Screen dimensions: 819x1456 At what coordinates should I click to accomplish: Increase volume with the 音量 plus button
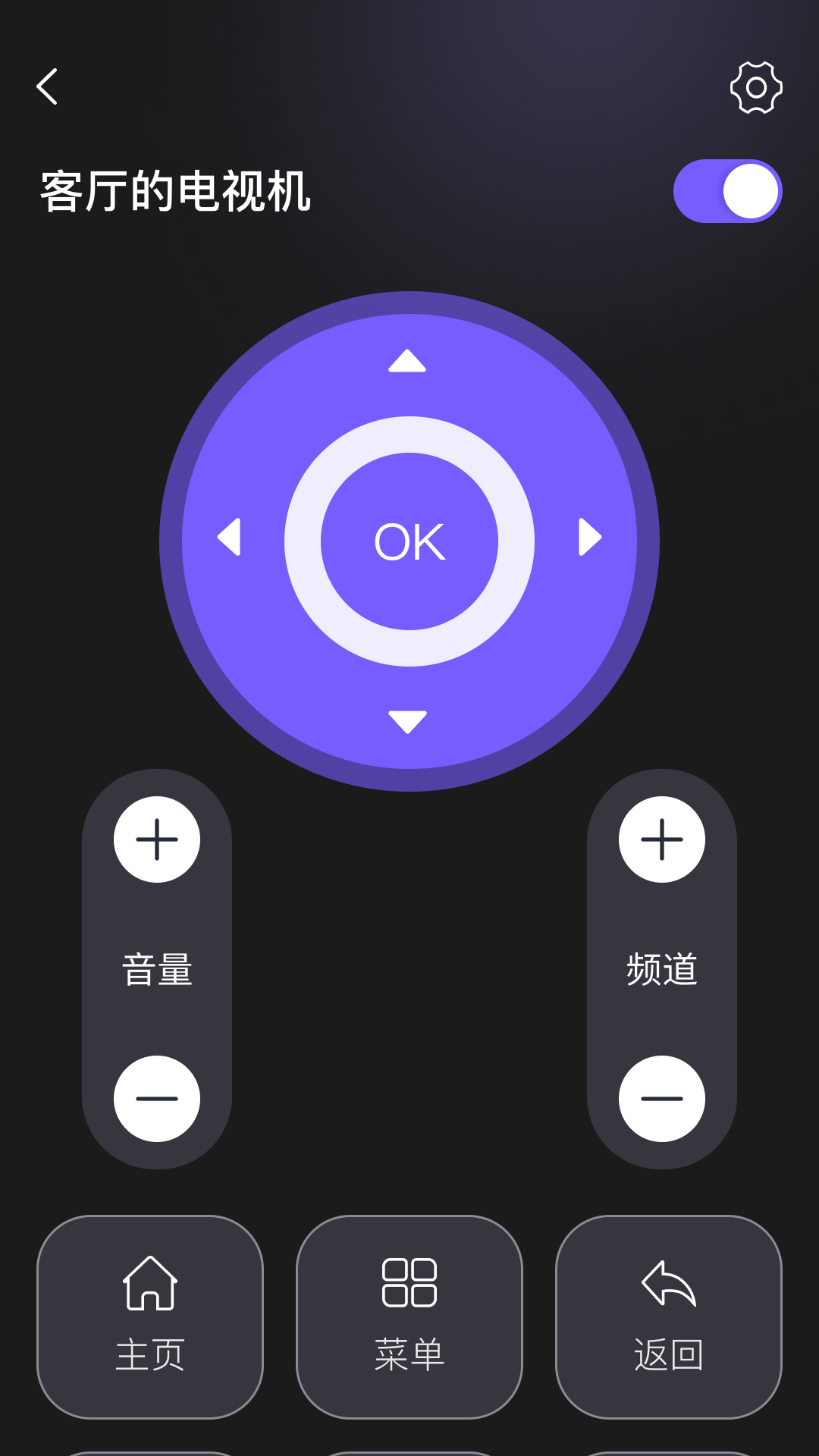pyautogui.click(x=156, y=839)
